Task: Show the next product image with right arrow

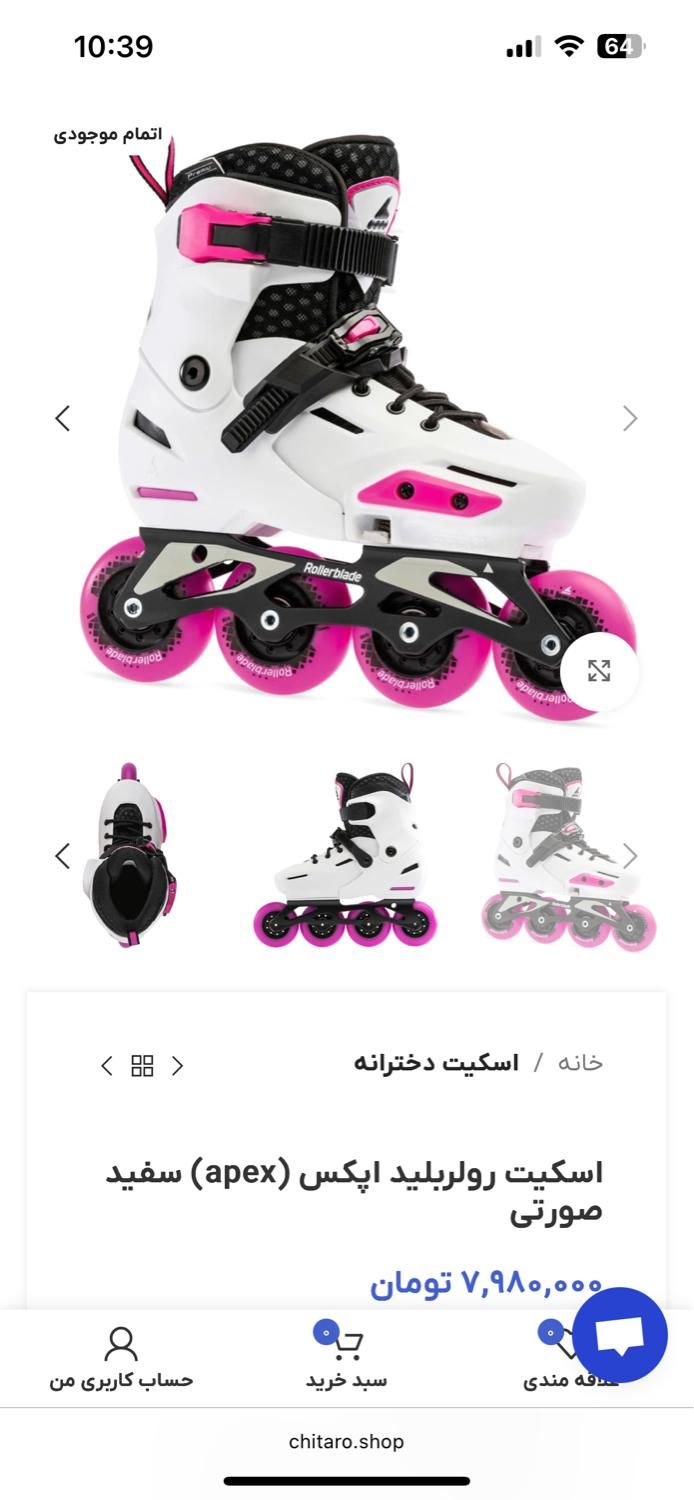Action: 630,418
